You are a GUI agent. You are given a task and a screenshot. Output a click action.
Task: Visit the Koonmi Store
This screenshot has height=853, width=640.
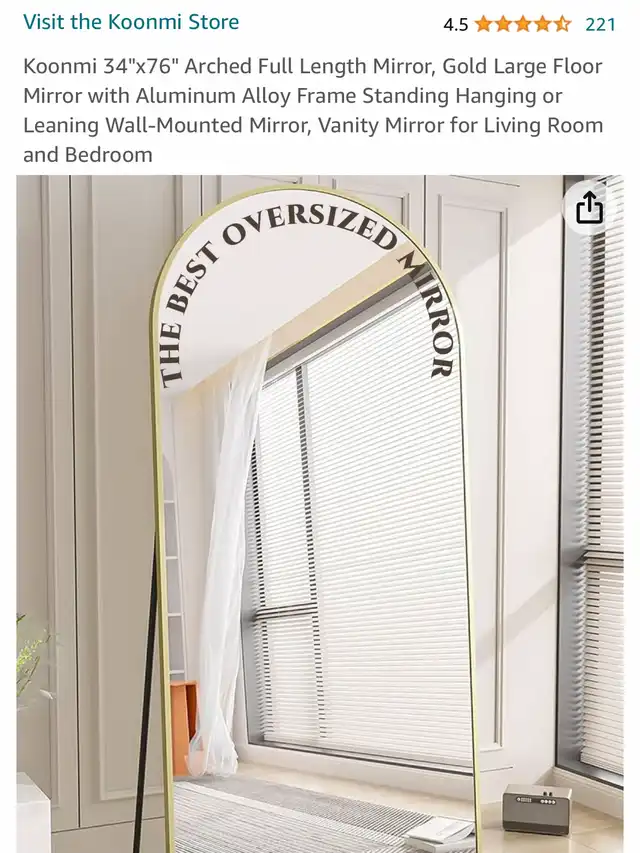pos(131,22)
